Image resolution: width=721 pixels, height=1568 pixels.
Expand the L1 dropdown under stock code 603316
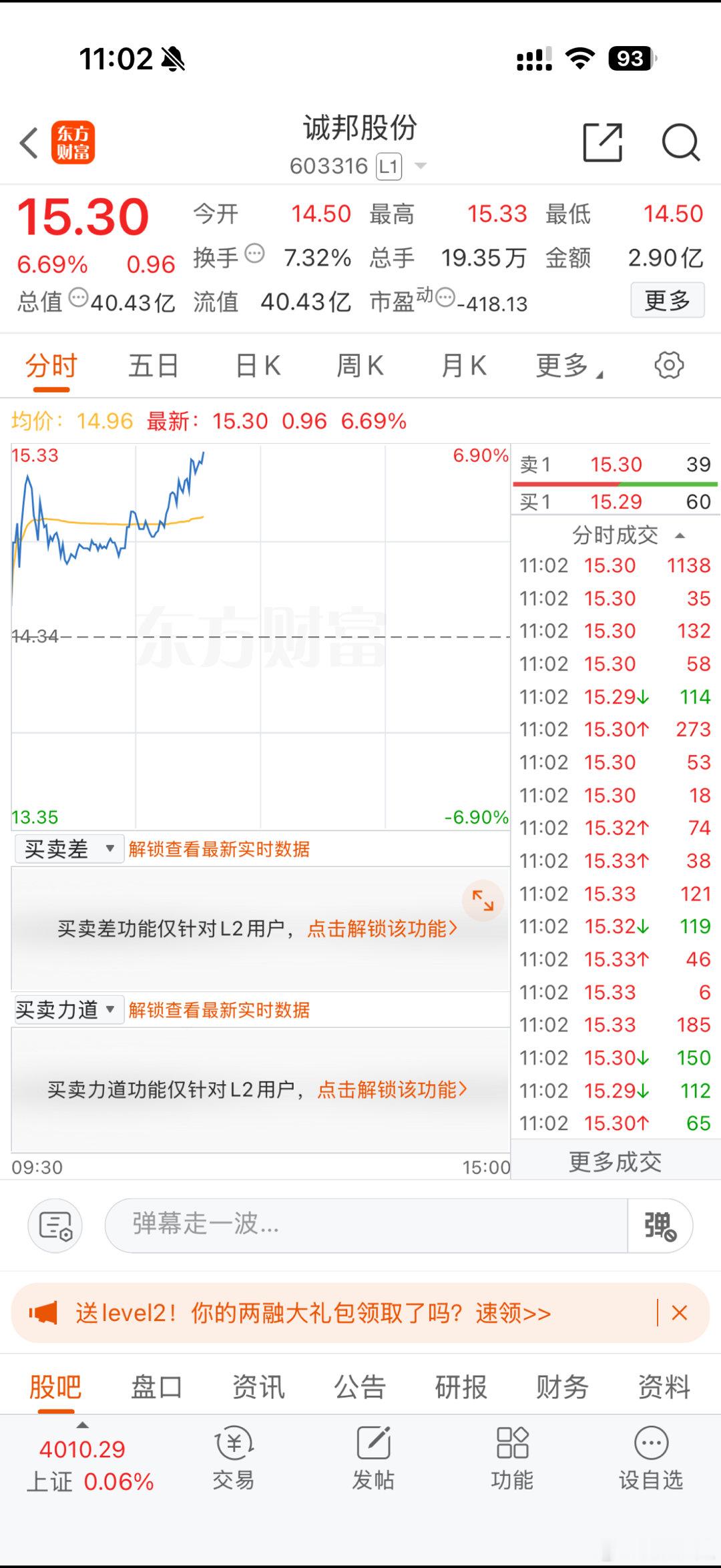coord(421,165)
